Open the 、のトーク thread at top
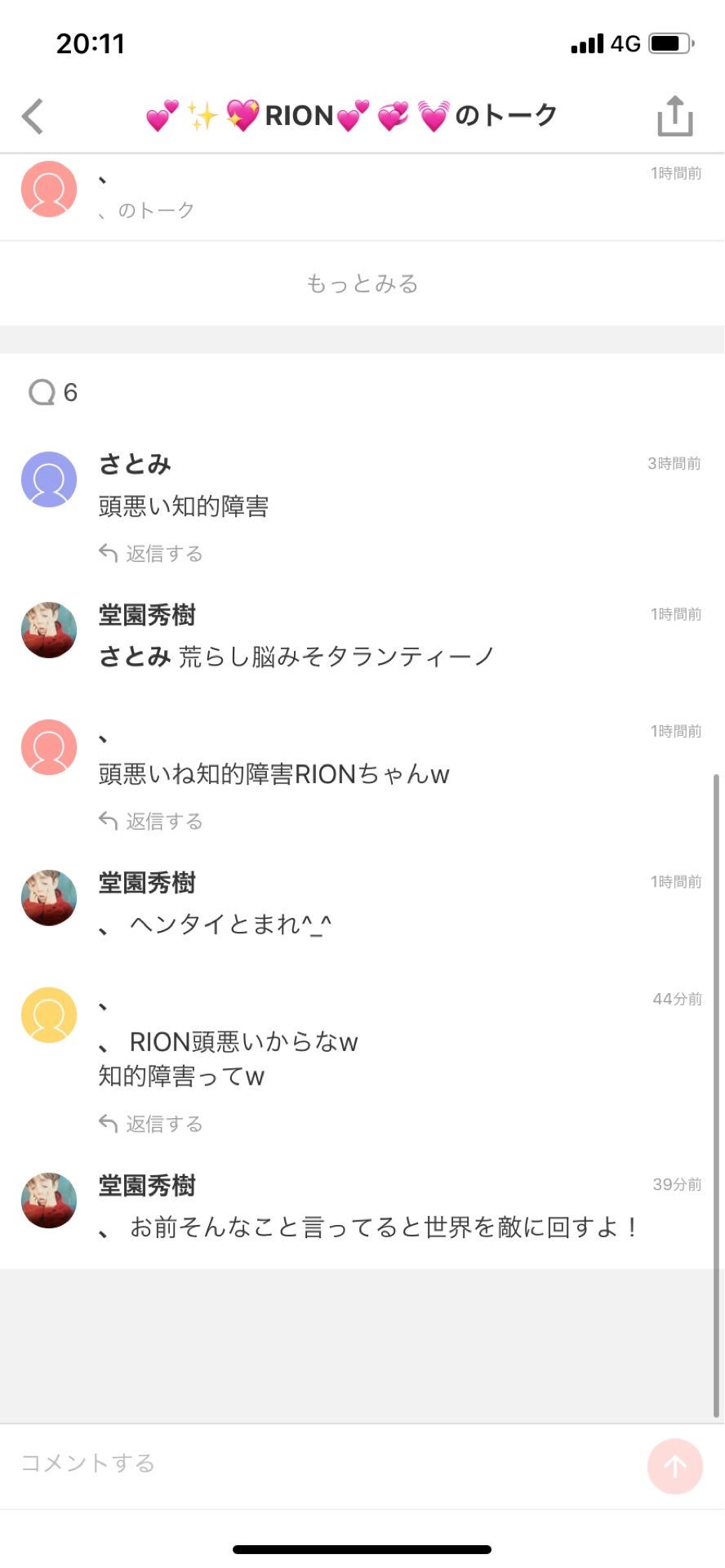This screenshot has width=725, height=1568. click(147, 210)
